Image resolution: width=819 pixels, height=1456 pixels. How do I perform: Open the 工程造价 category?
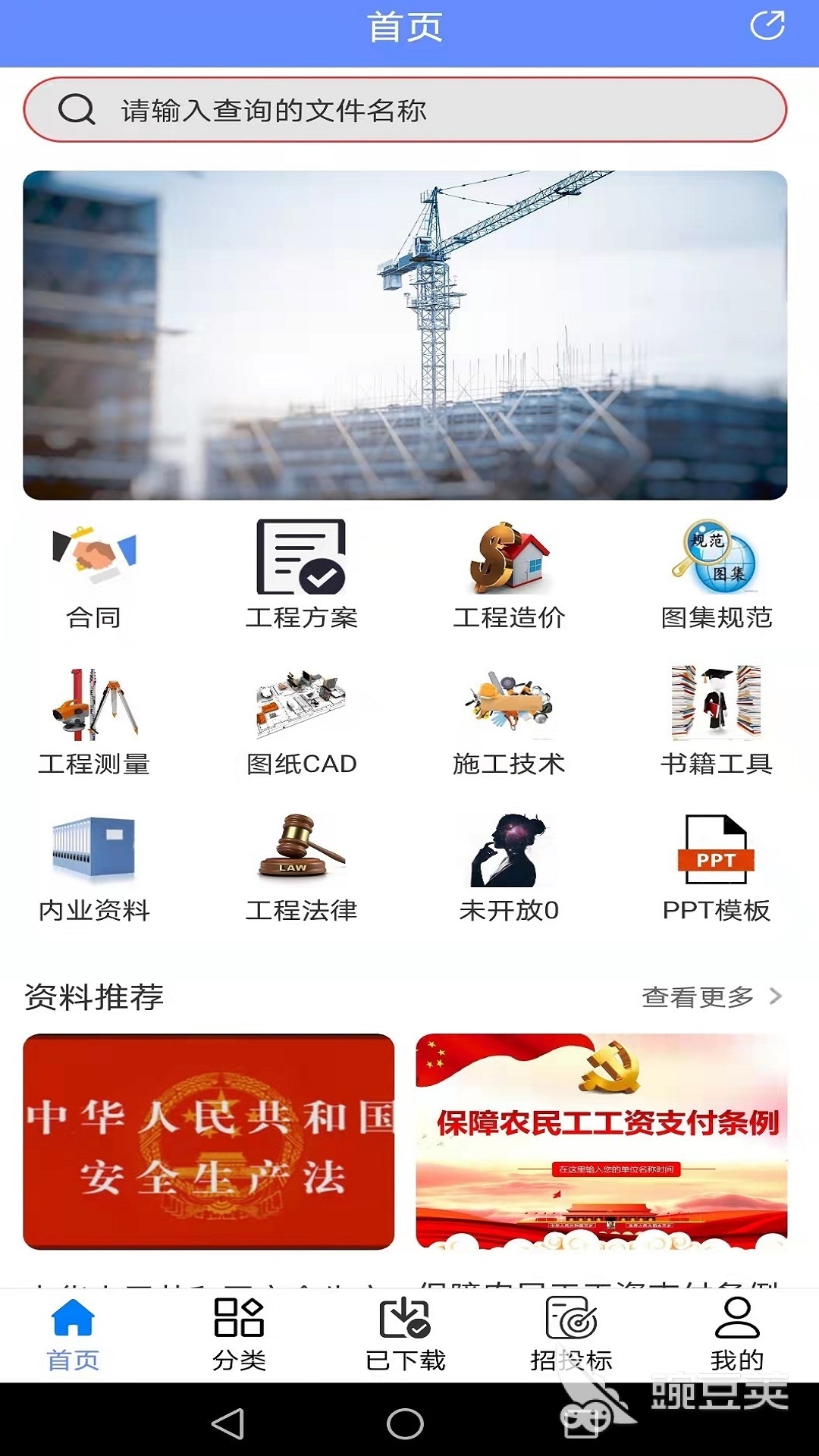(x=509, y=576)
